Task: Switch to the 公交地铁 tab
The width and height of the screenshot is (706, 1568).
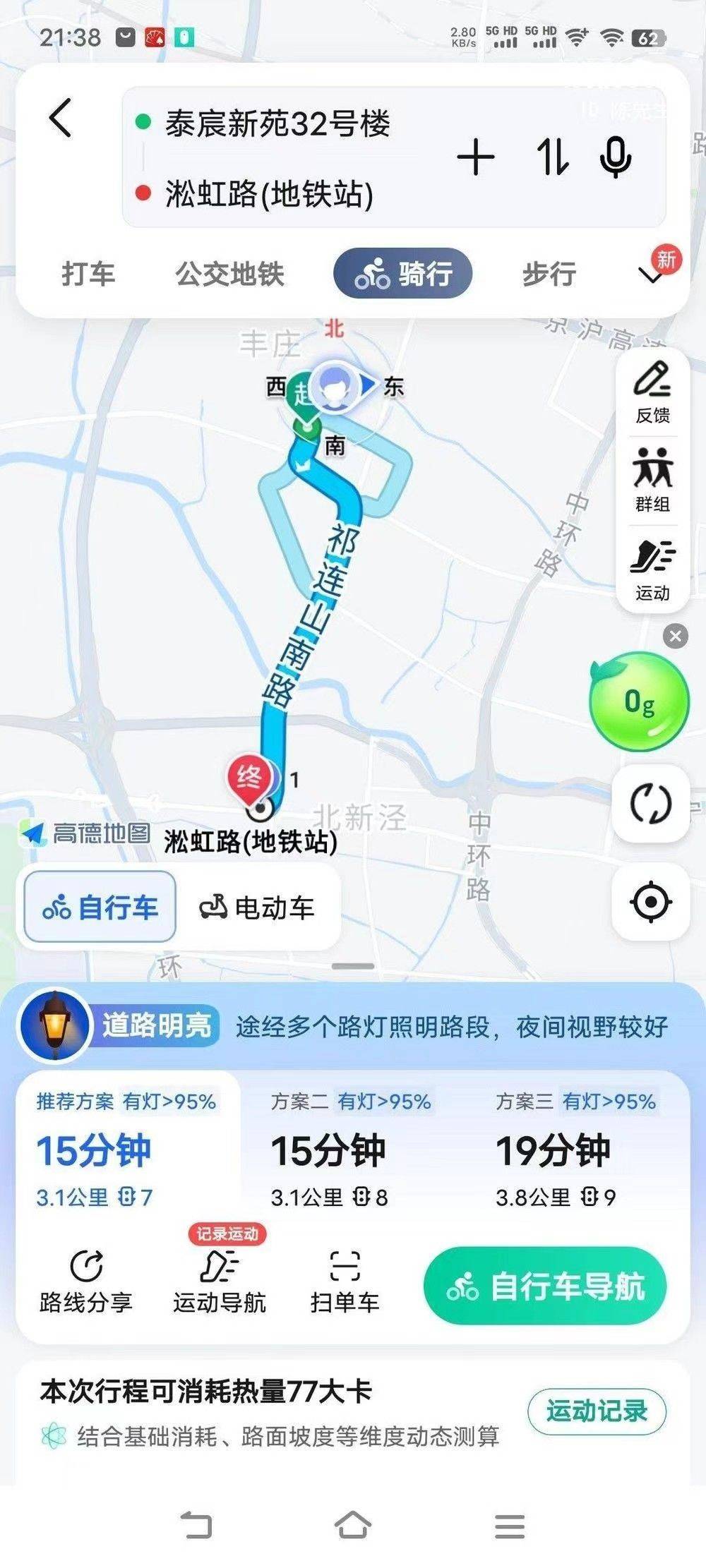Action: pyautogui.click(x=230, y=274)
